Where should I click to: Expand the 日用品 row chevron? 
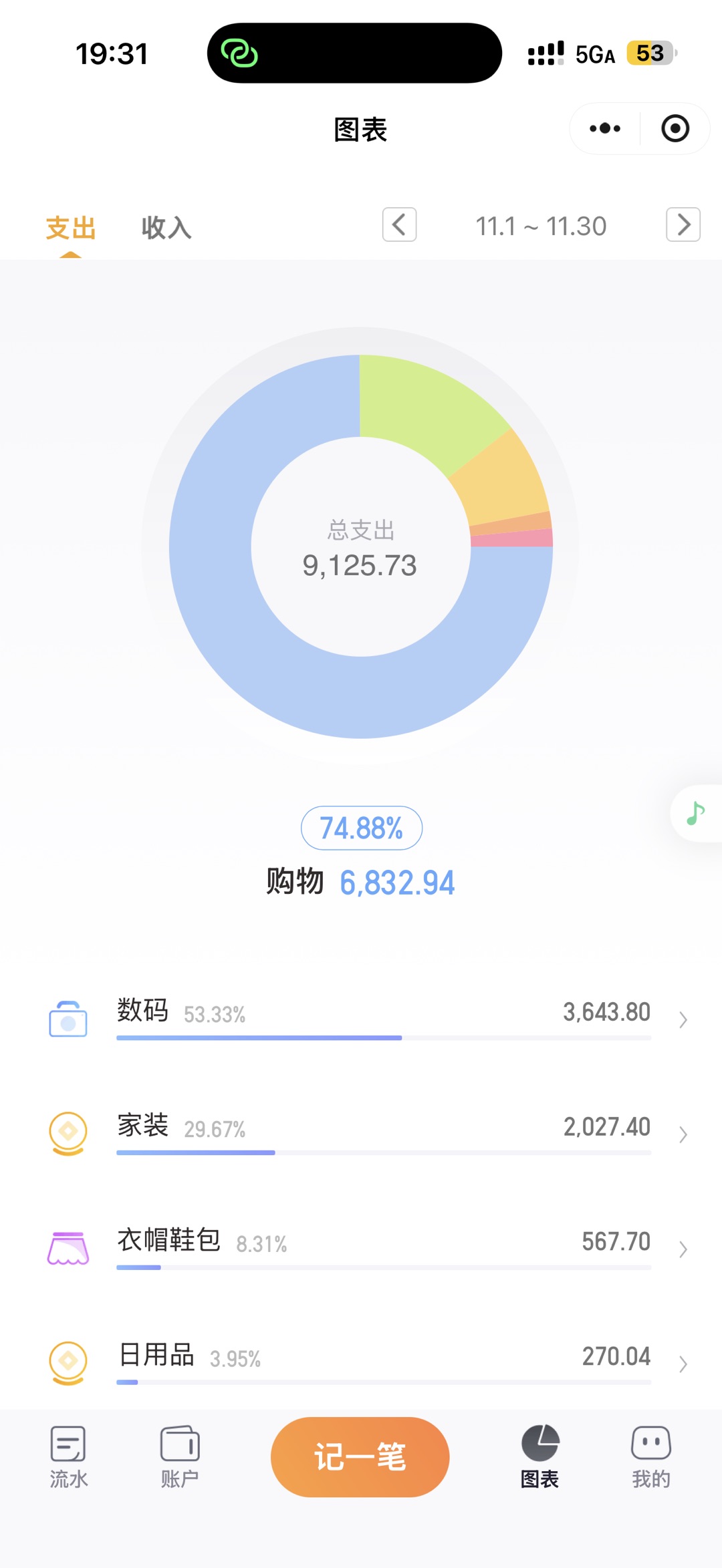pos(683,1363)
